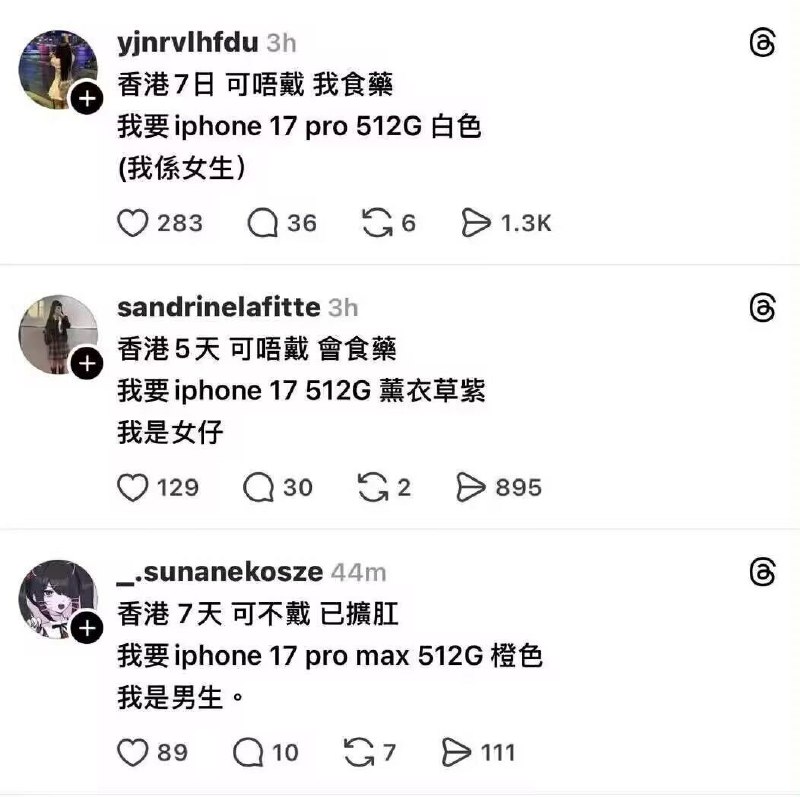Open yjnrvlhfdu's profile from the username
This screenshot has height=797, width=800.
click(187, 43)
